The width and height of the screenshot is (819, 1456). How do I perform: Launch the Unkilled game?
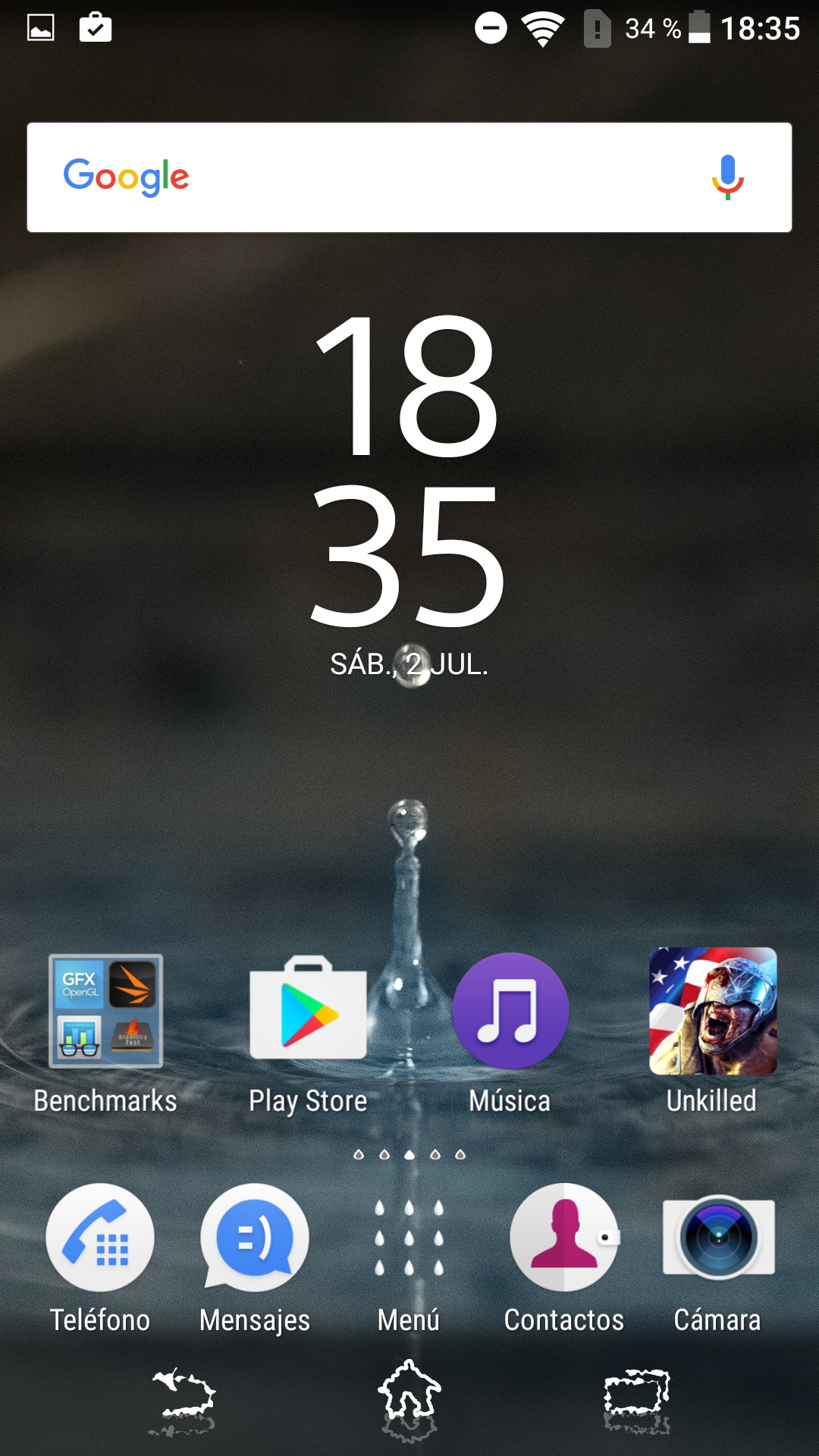(x=712, y=1012)
